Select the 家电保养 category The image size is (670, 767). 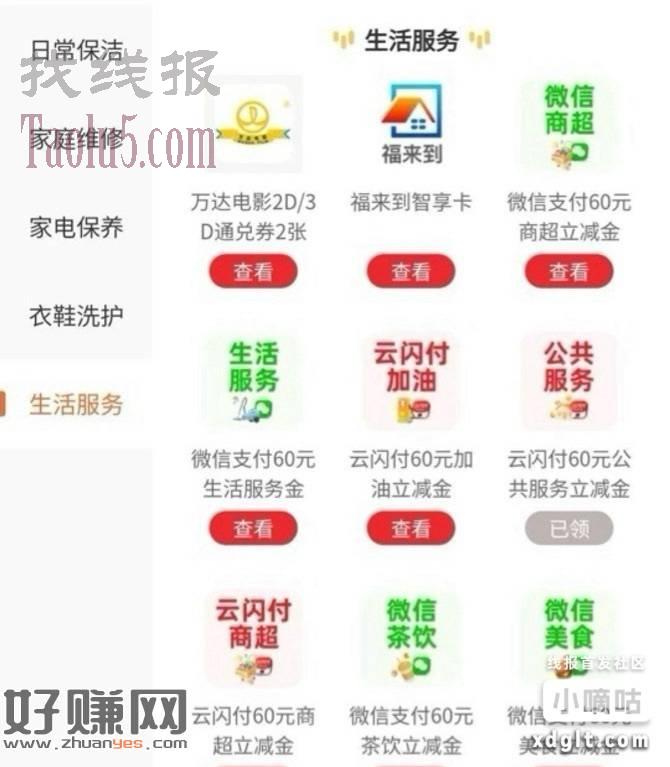pos(76,227)
